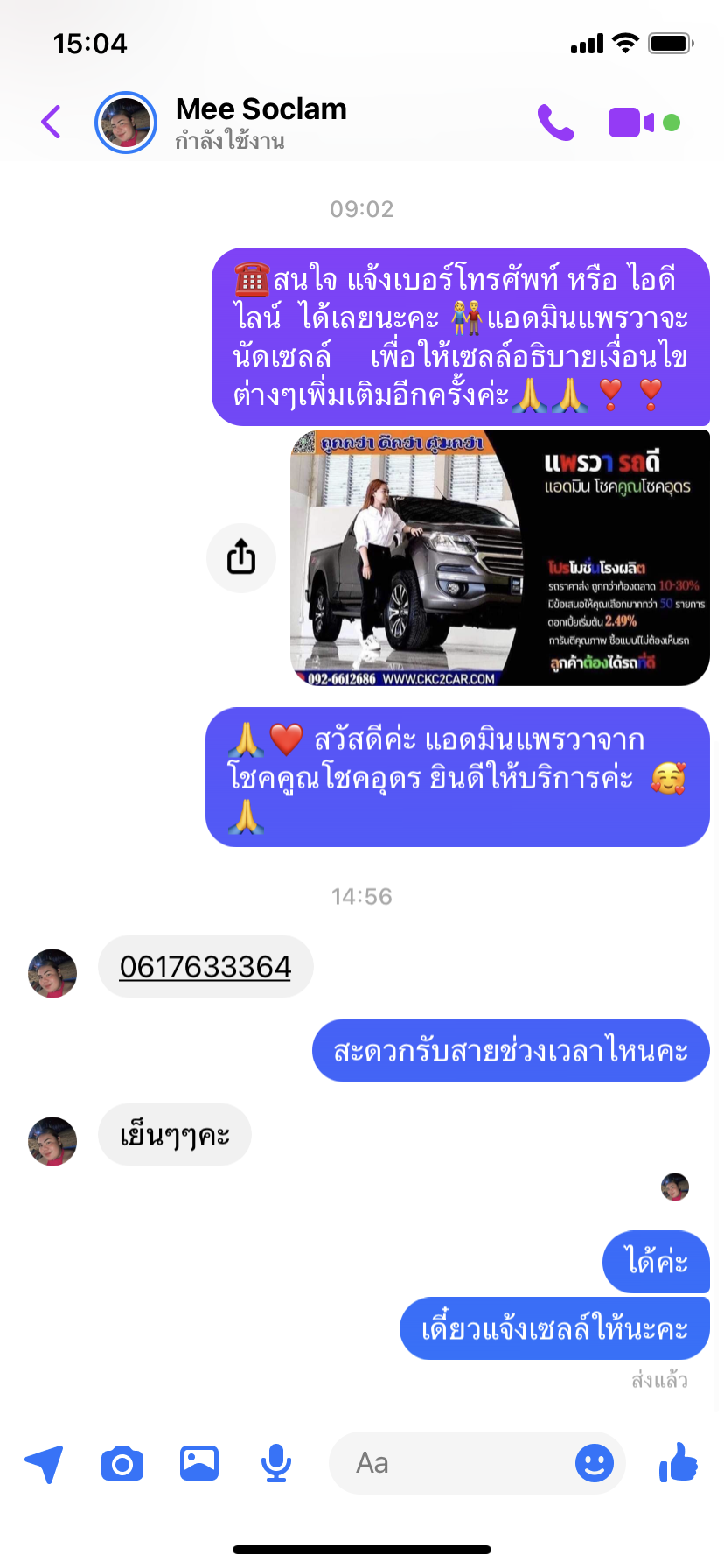Open the car promo image

click(x=499, y=557)
